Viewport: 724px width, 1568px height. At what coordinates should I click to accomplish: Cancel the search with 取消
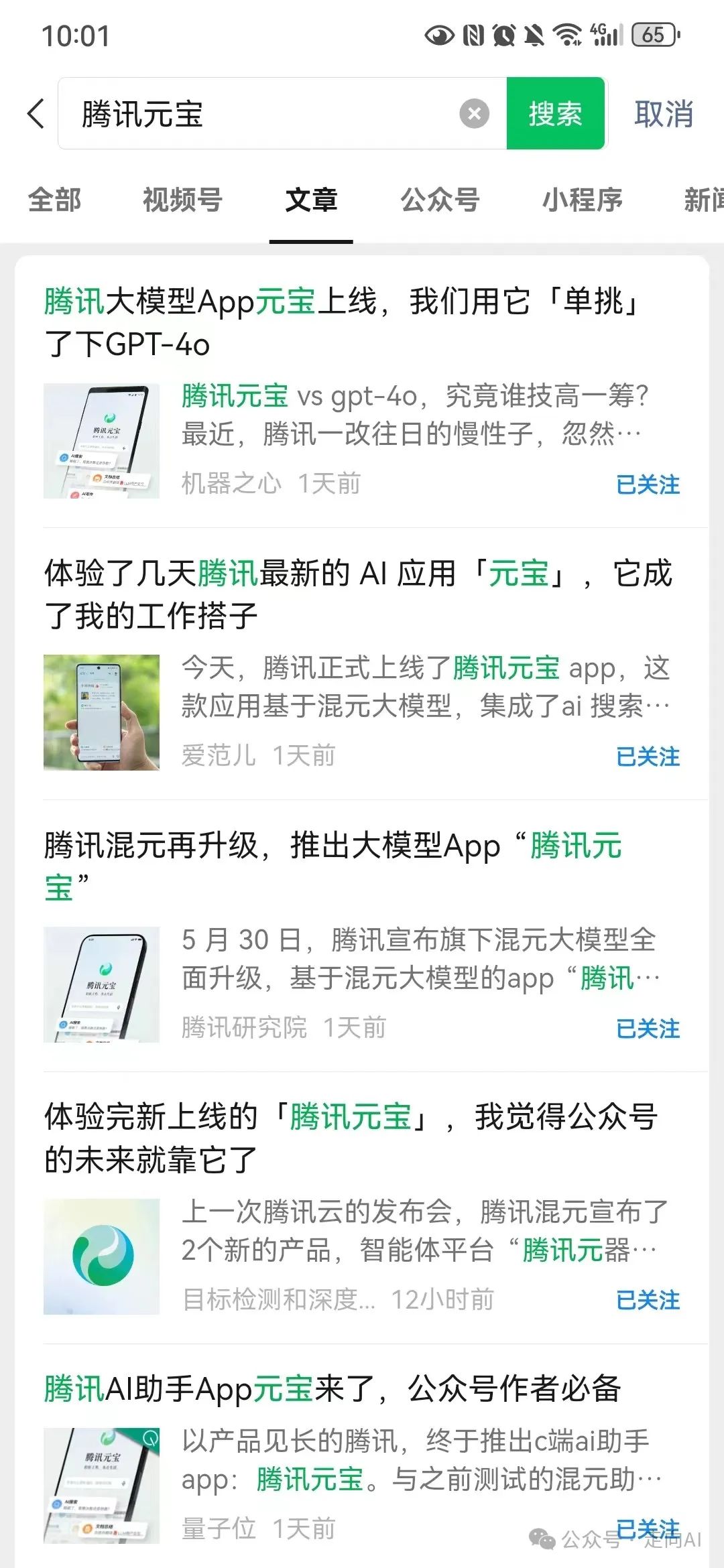coord(662,113)
